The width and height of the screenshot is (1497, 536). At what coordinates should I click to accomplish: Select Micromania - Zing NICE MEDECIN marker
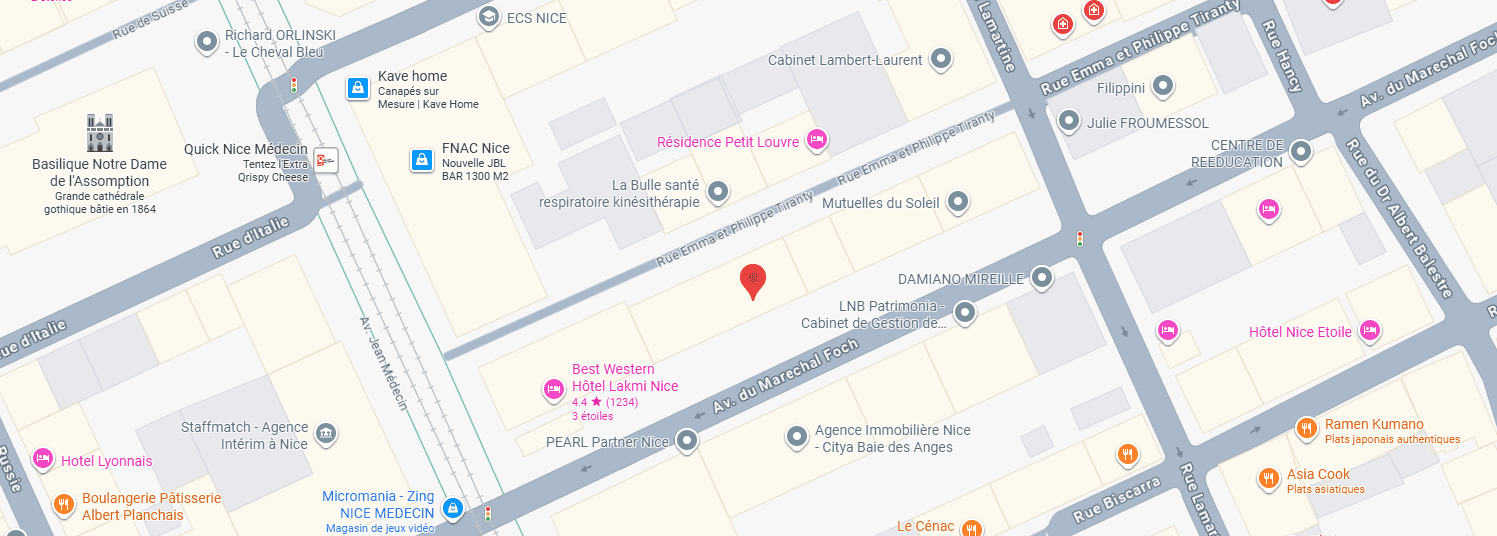pos(453,508)
